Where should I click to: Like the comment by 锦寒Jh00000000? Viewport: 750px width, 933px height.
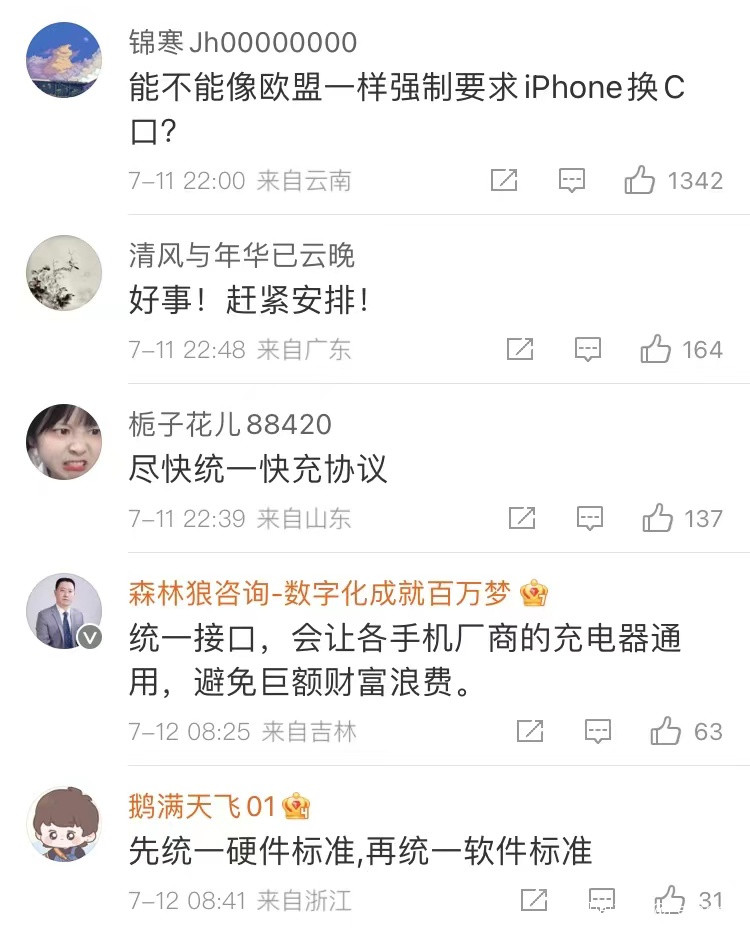tap(640, 181)
